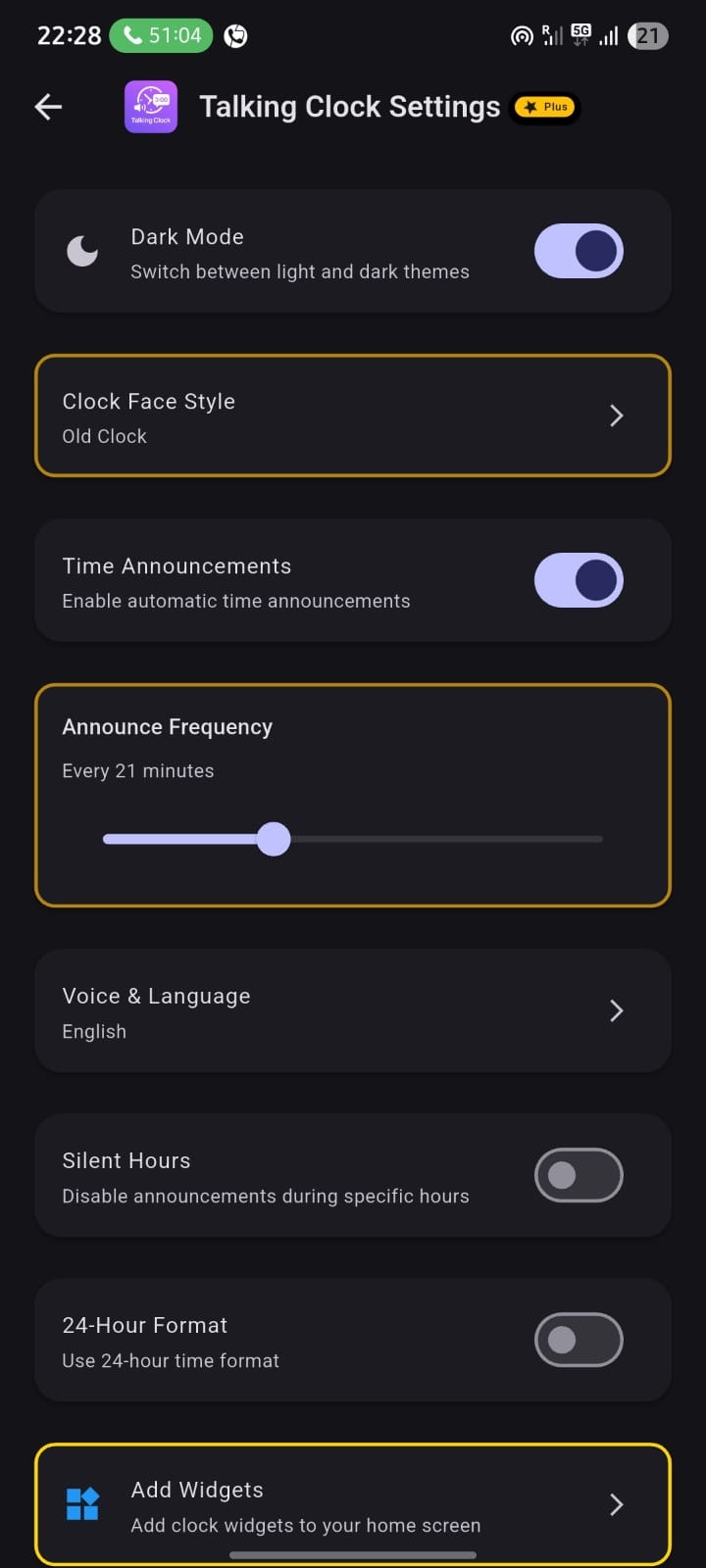Tap the blue Add Widgets icon

(x=82, y=1502)
